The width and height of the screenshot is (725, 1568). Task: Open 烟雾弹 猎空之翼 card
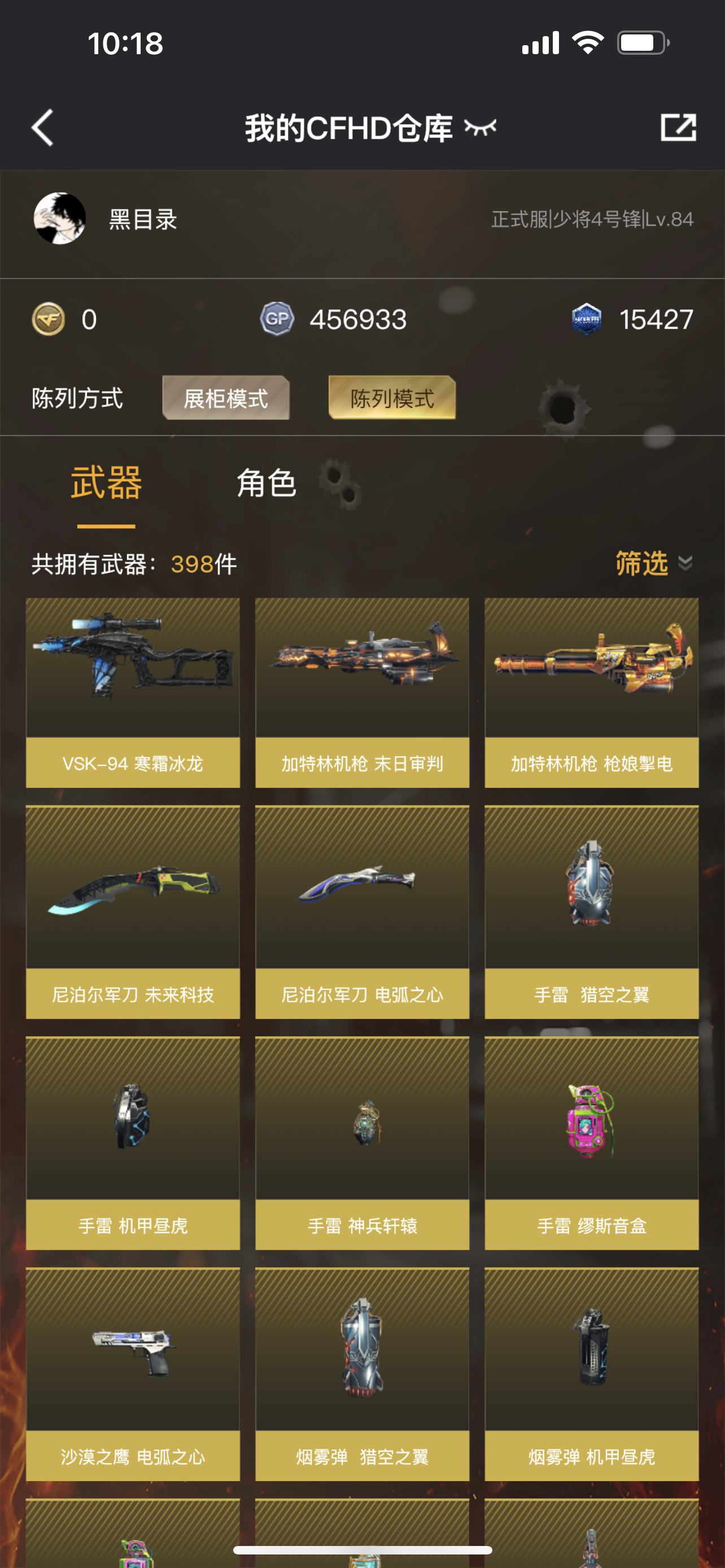click(362, 1374)
